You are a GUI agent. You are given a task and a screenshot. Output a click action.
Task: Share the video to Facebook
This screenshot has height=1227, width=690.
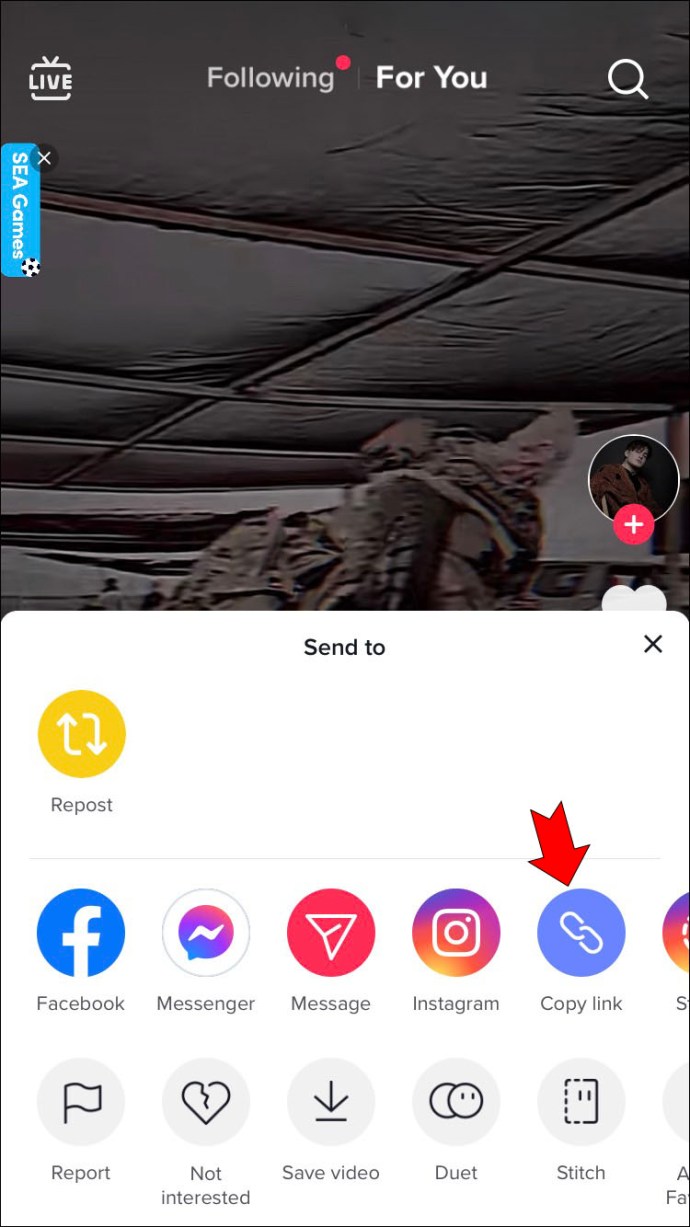tap(81, 932)
